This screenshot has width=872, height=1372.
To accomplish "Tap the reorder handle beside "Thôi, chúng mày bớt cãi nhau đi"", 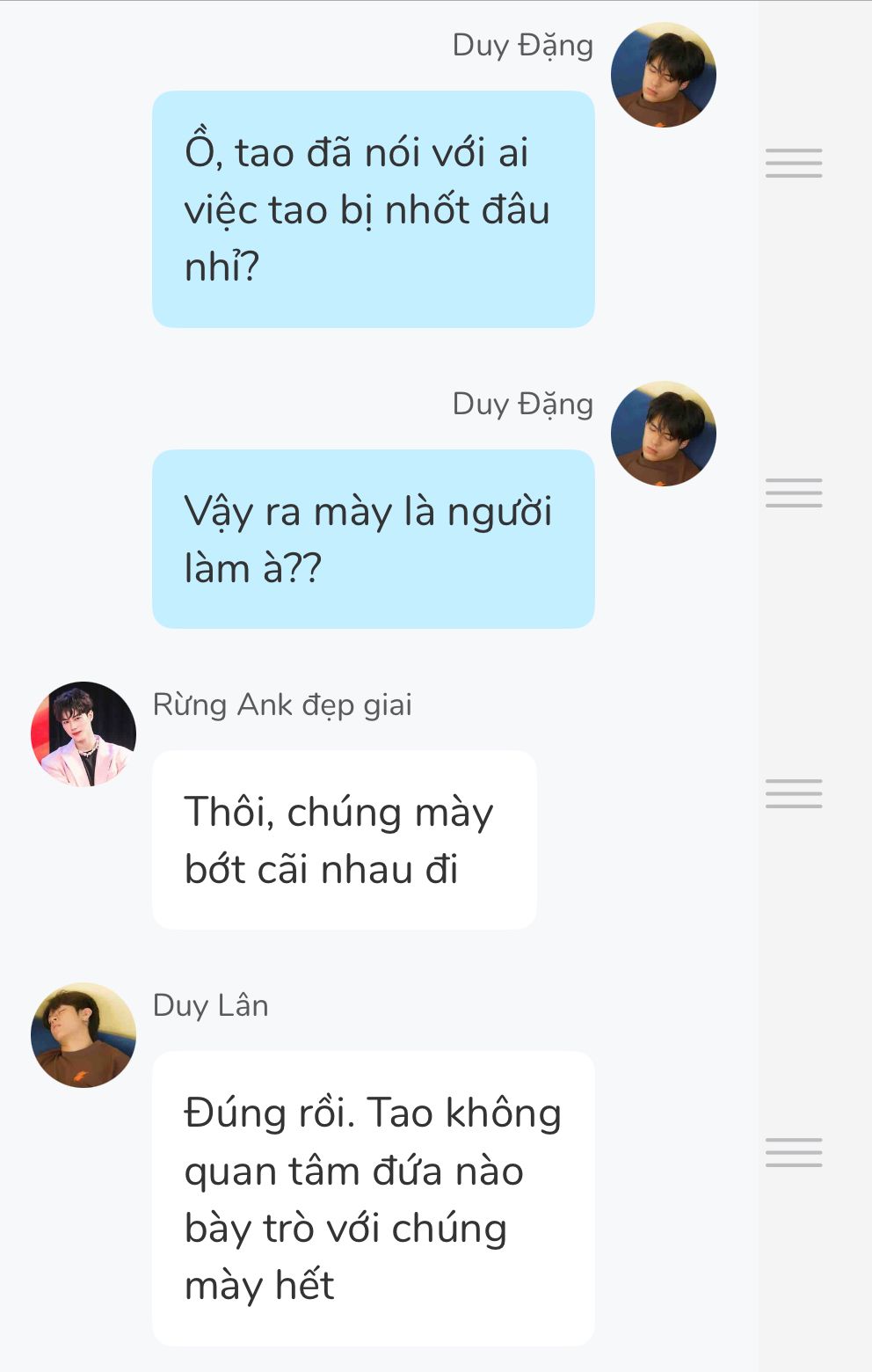I will click(794, 793).
